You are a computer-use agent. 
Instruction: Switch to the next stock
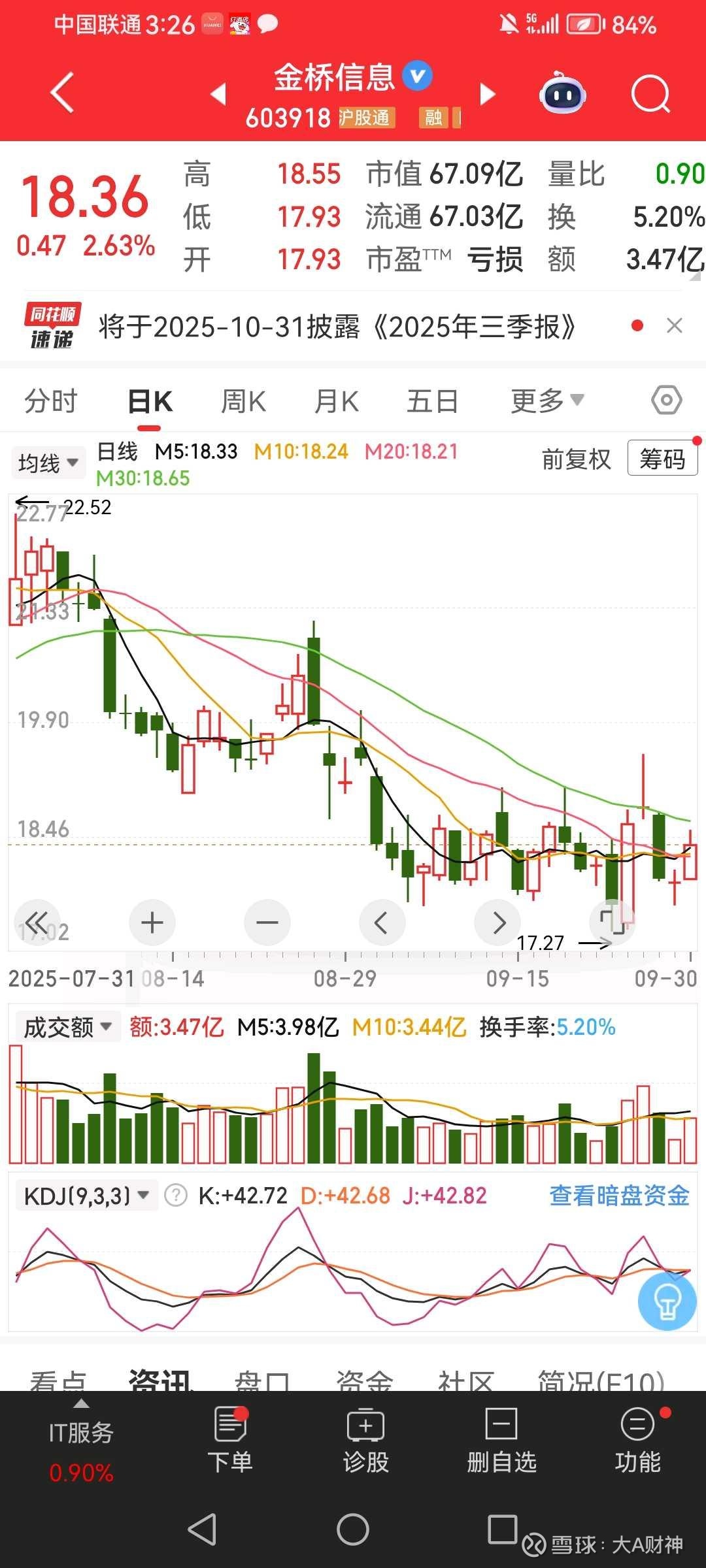click(x=487, y=94)
